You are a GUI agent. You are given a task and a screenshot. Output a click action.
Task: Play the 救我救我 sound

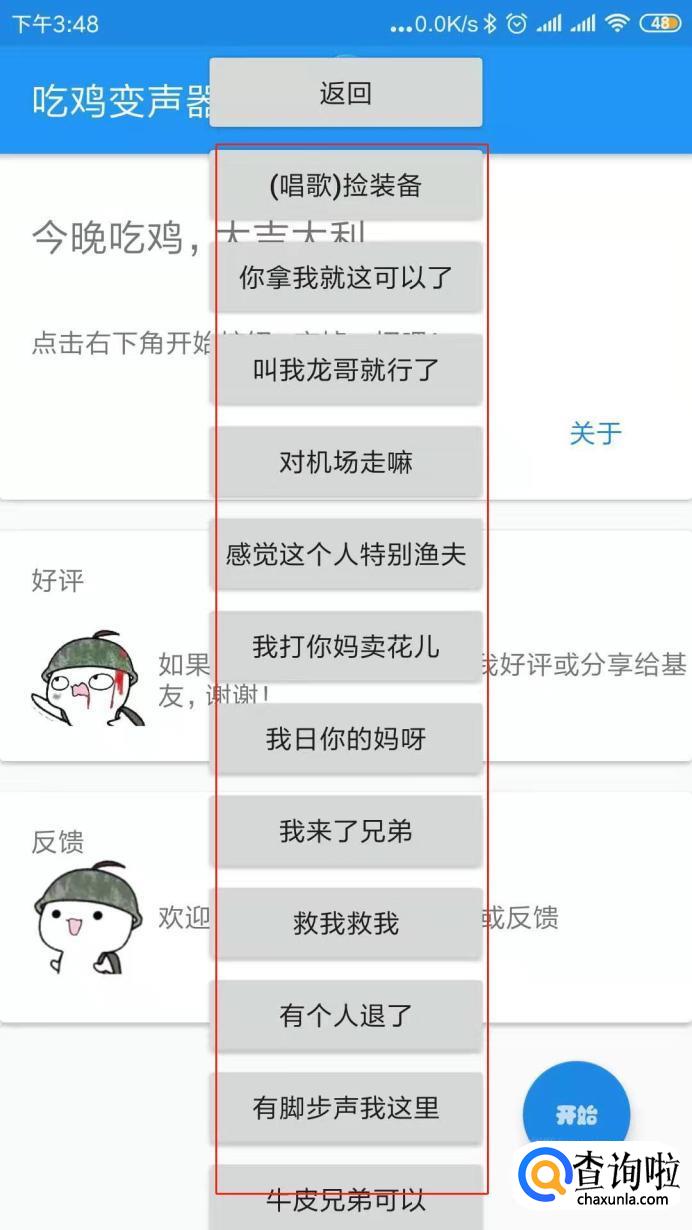345,923
